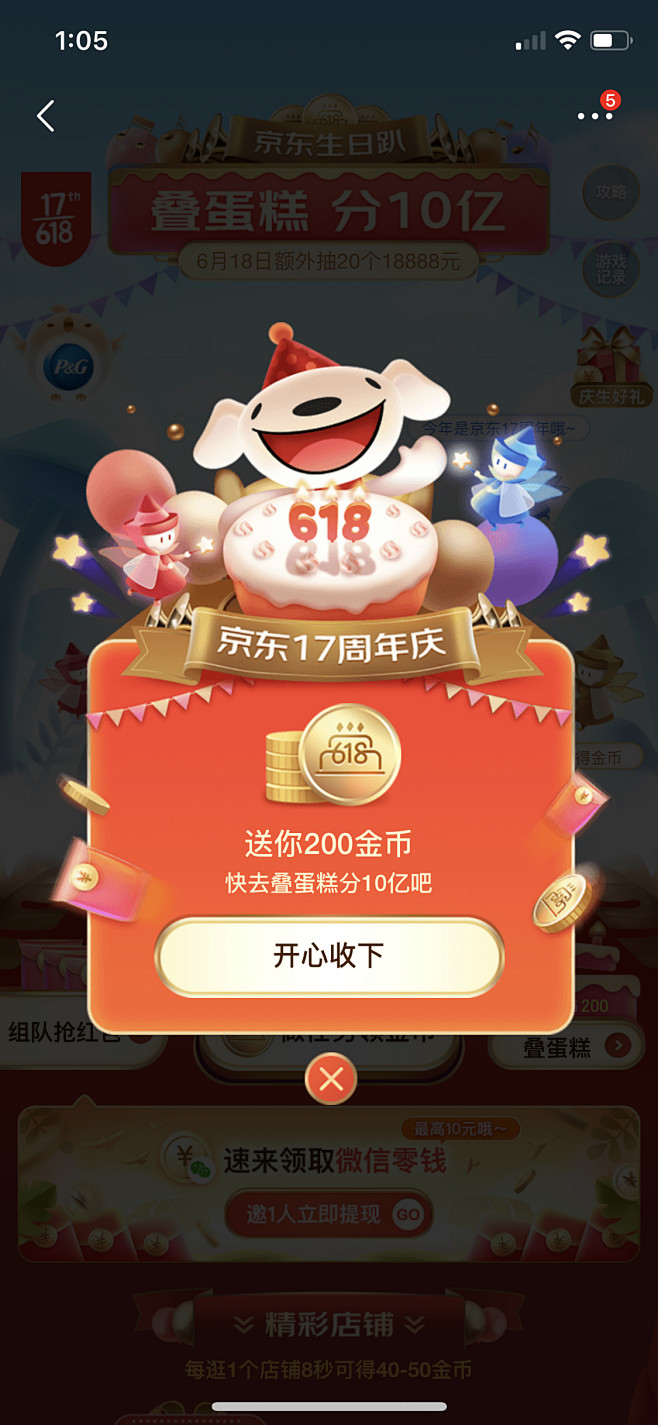Tap the 开心收下 button to accept coins
This screenshot has width=658, height=1425.
point(329,955)
